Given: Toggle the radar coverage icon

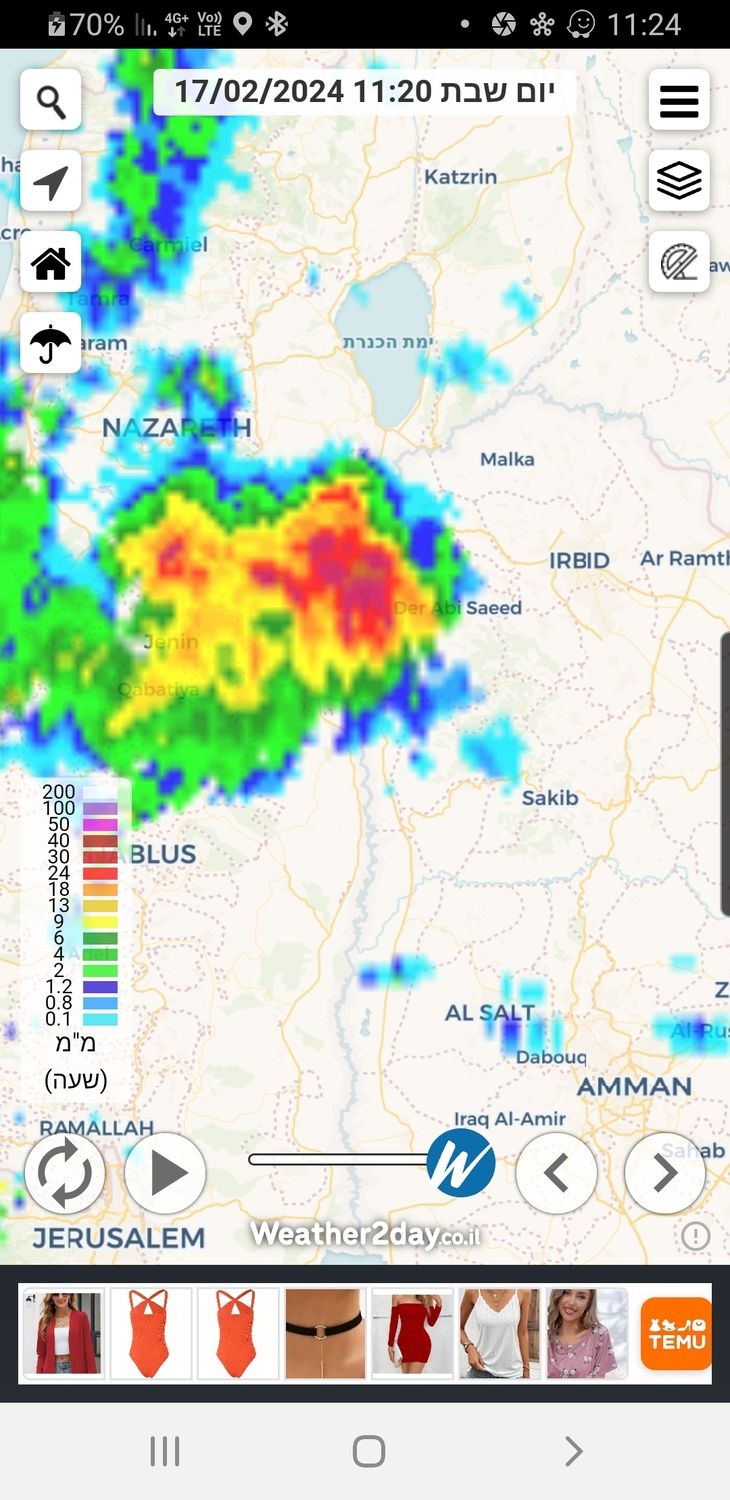Looking at the screenshot, I should pyautogui.click(x=679, y=262).
